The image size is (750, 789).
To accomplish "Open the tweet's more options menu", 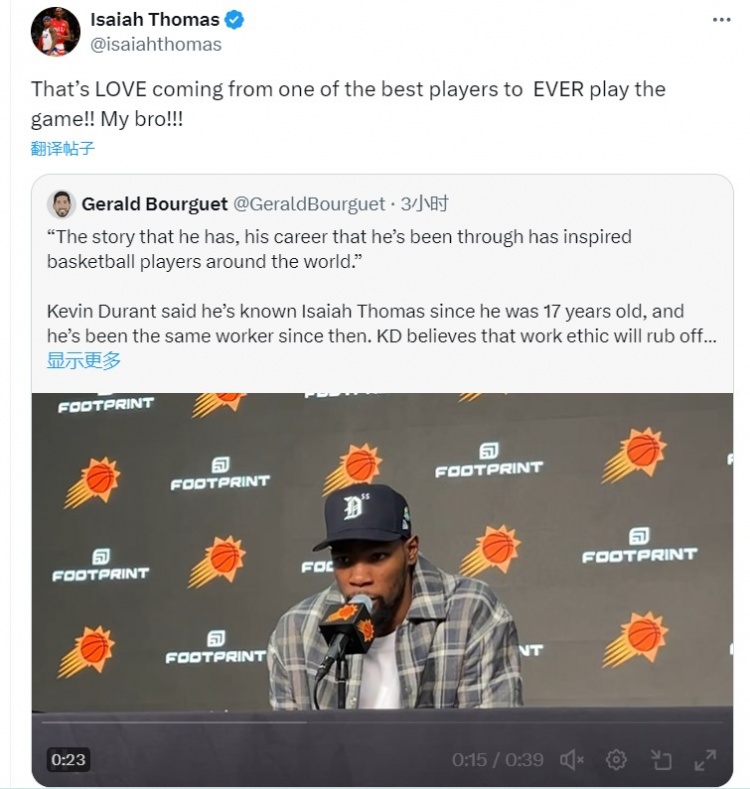I will pos(722,20).
